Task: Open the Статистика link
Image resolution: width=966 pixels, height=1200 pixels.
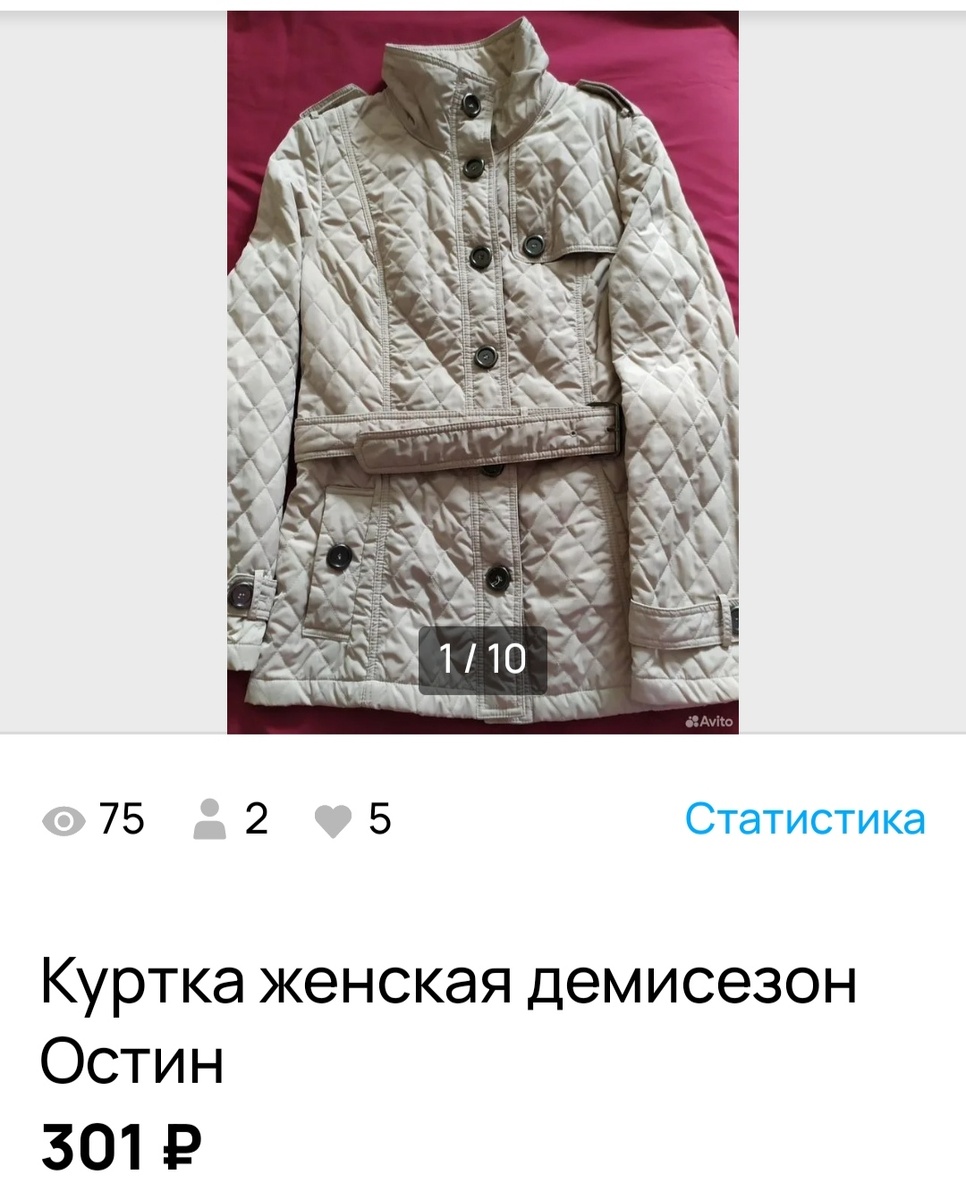Action: coord(805,819)
